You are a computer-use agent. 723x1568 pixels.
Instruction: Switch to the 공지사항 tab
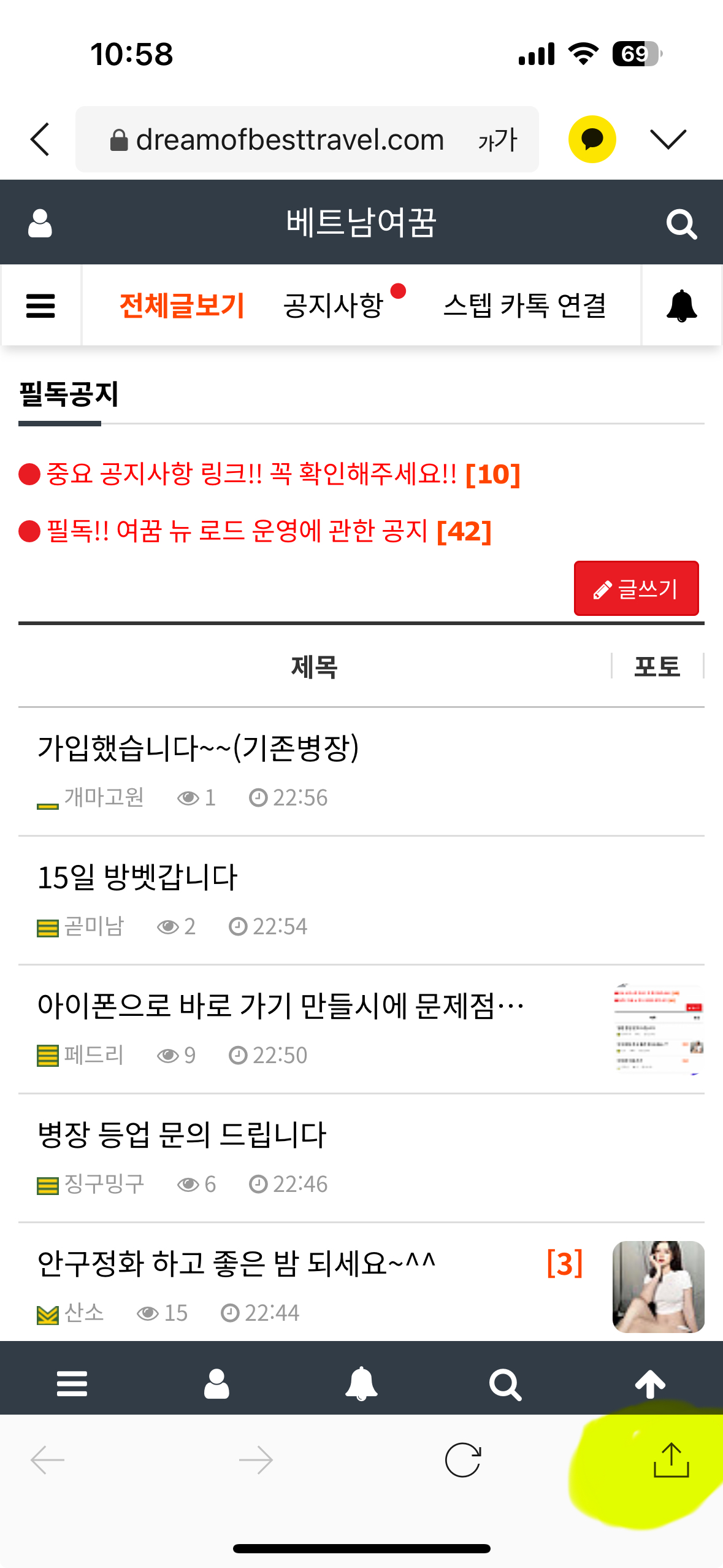[x=334, y=306]
